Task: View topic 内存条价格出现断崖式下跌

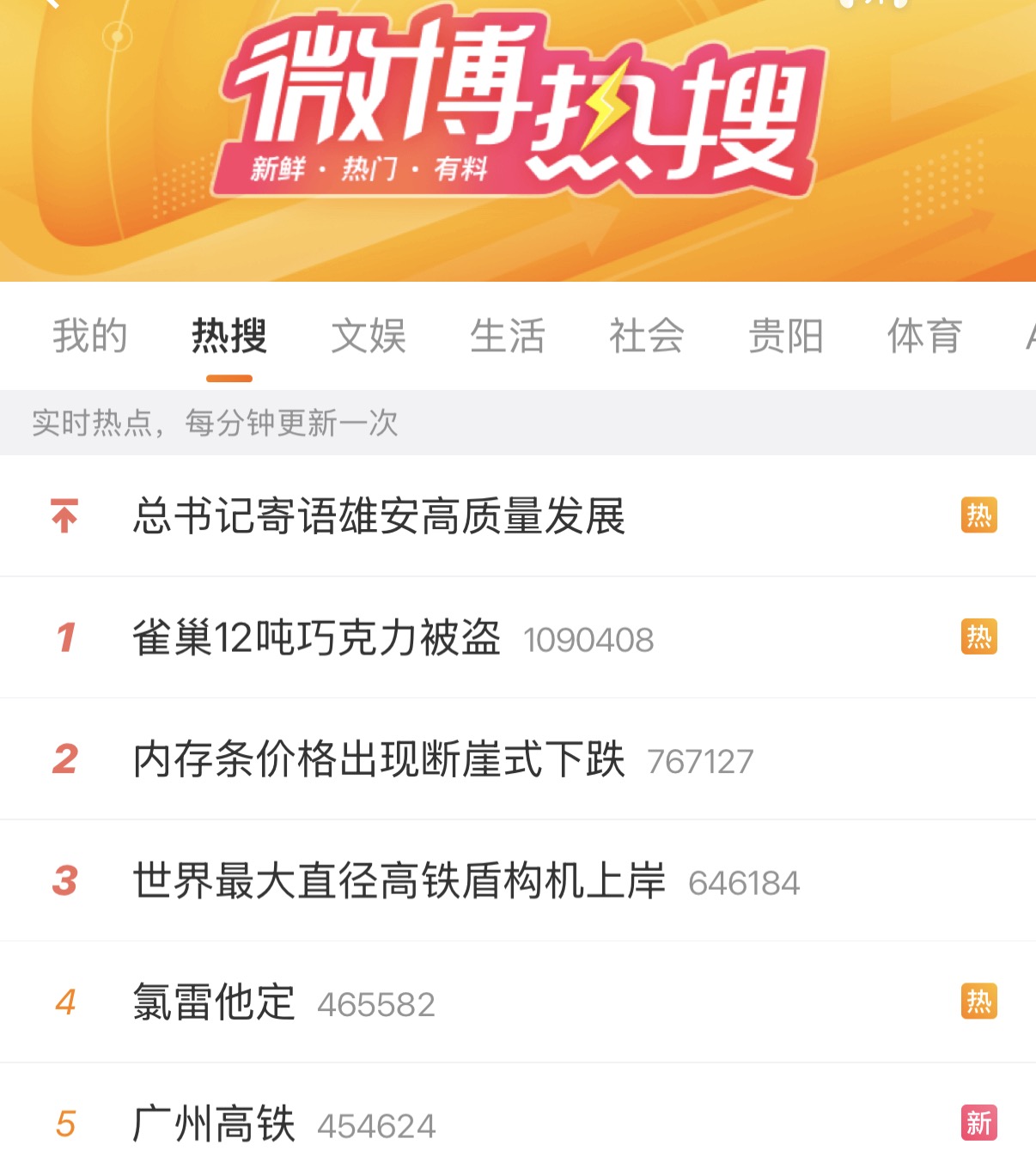Action: pyautogui.click(x=379, y=760)
